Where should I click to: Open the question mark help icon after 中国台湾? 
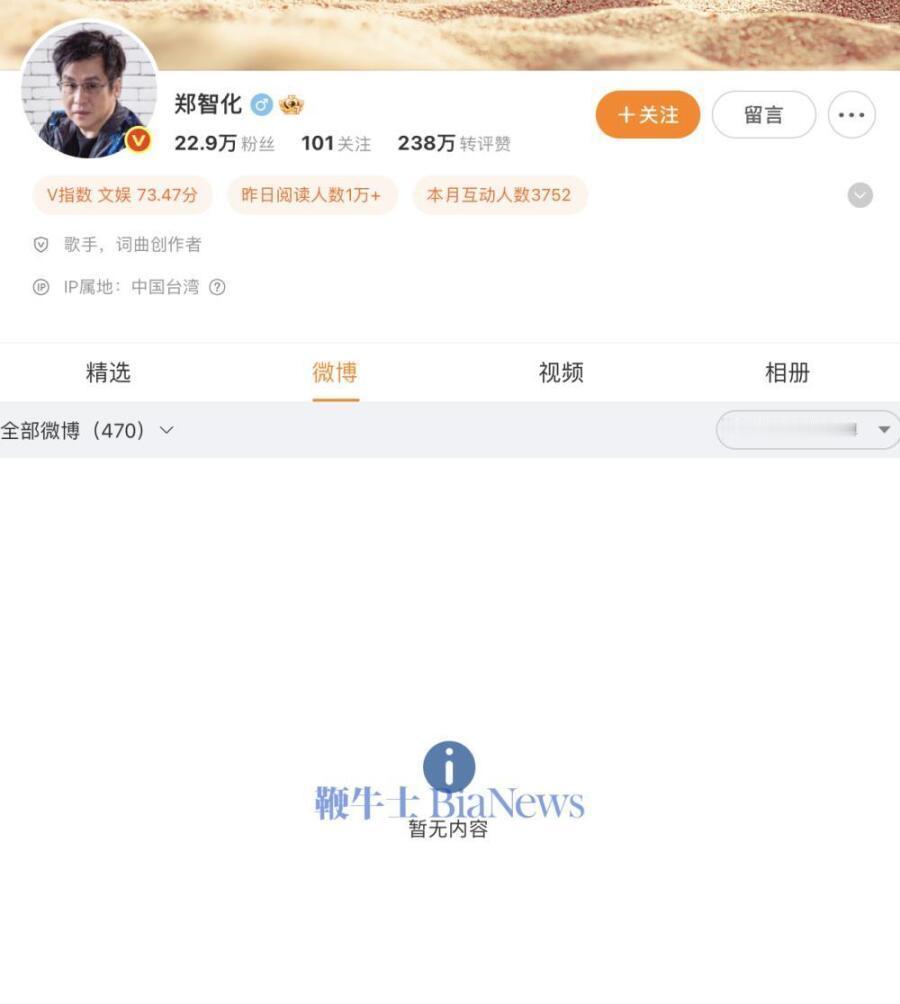click(x=215, y=287)
